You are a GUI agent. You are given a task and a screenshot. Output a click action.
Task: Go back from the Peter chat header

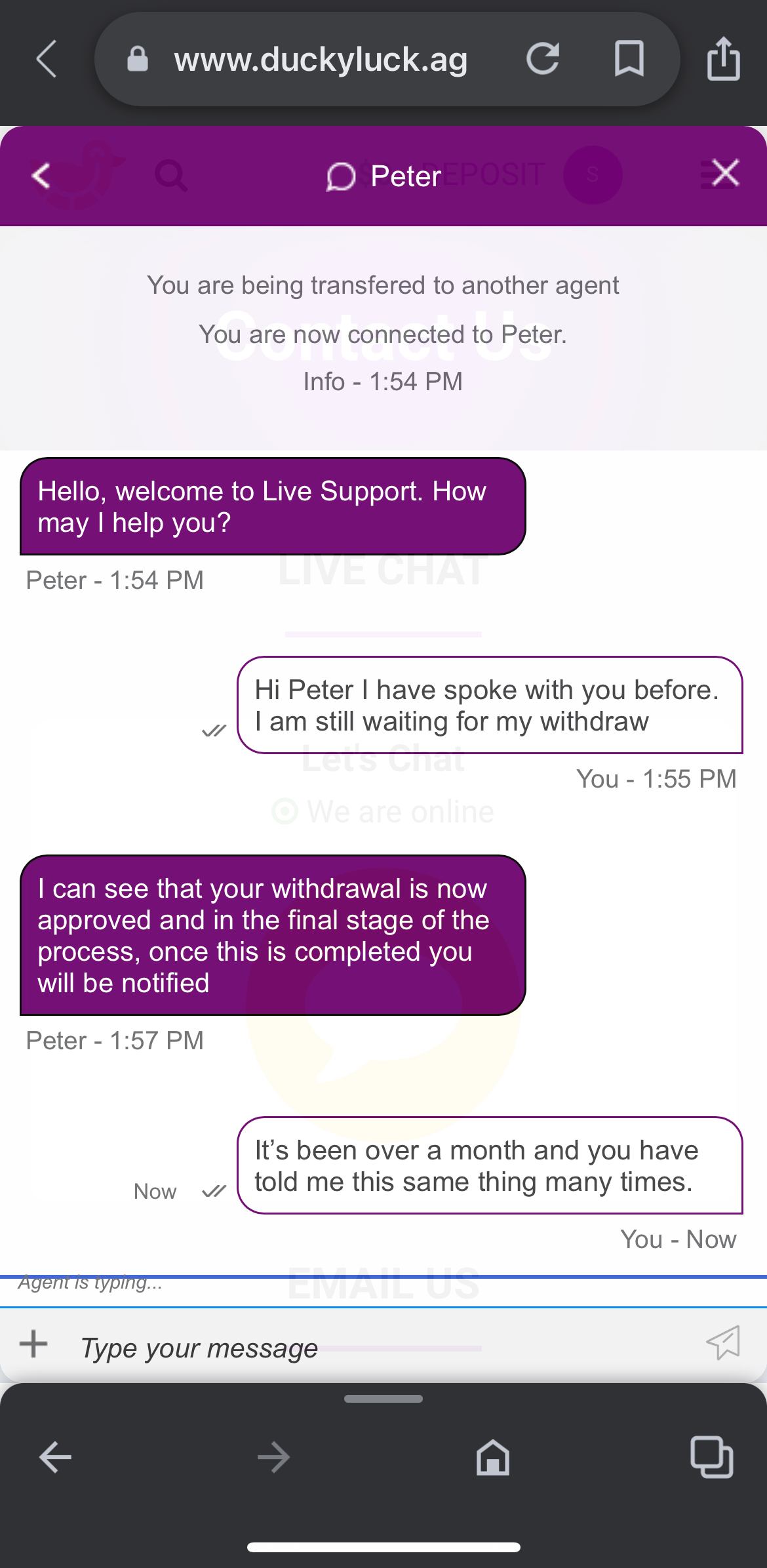tap(41, 175)
